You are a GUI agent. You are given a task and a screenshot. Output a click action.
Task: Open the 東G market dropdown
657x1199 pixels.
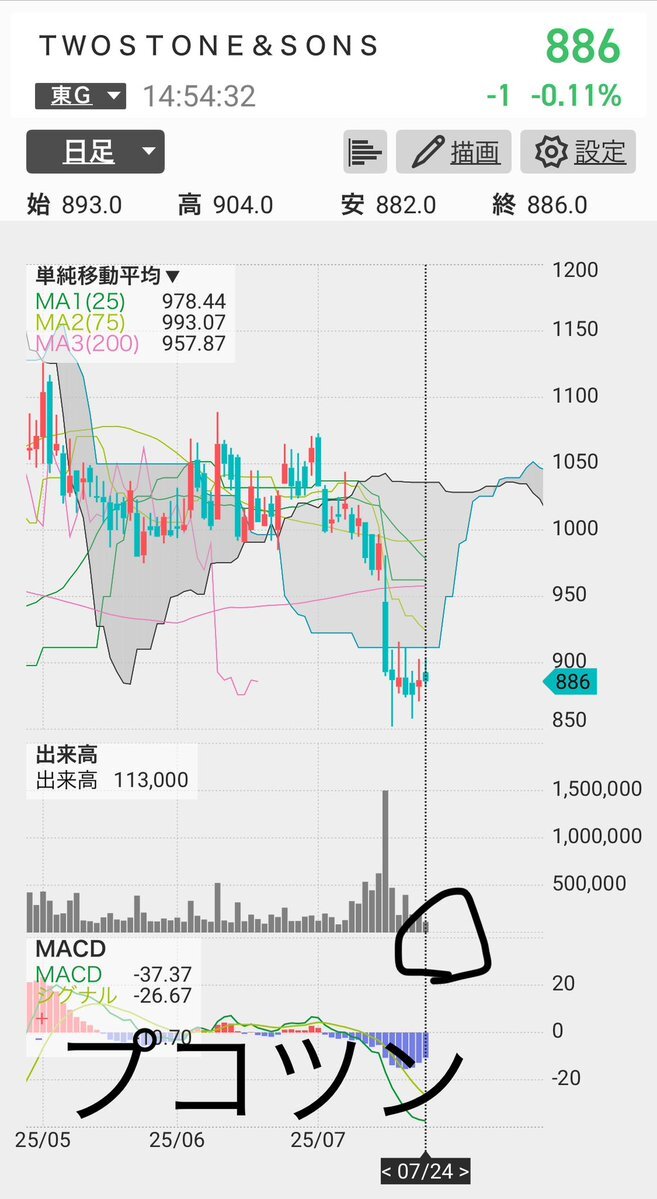[x=80, y=96]
